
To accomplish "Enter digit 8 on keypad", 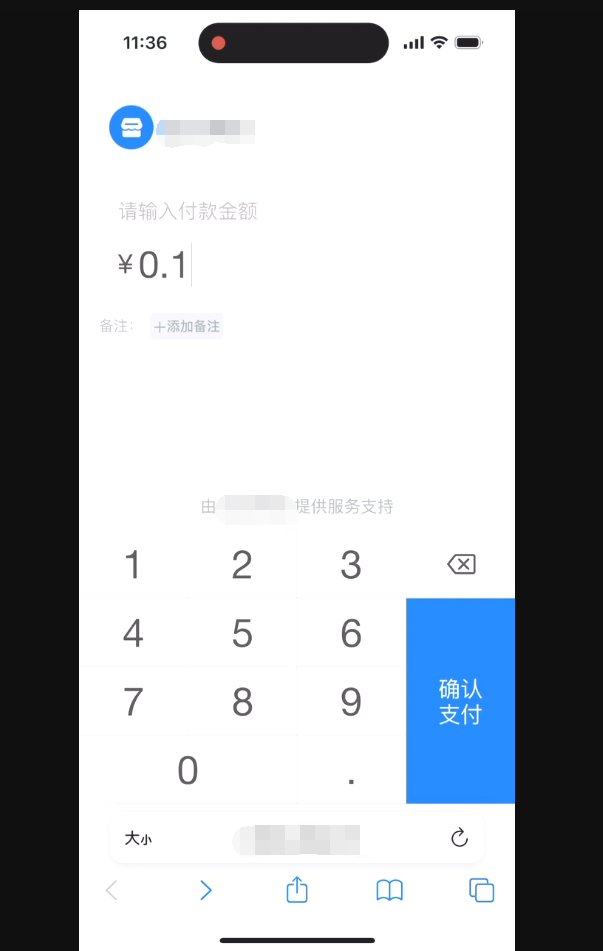I will tap(242, 702).
